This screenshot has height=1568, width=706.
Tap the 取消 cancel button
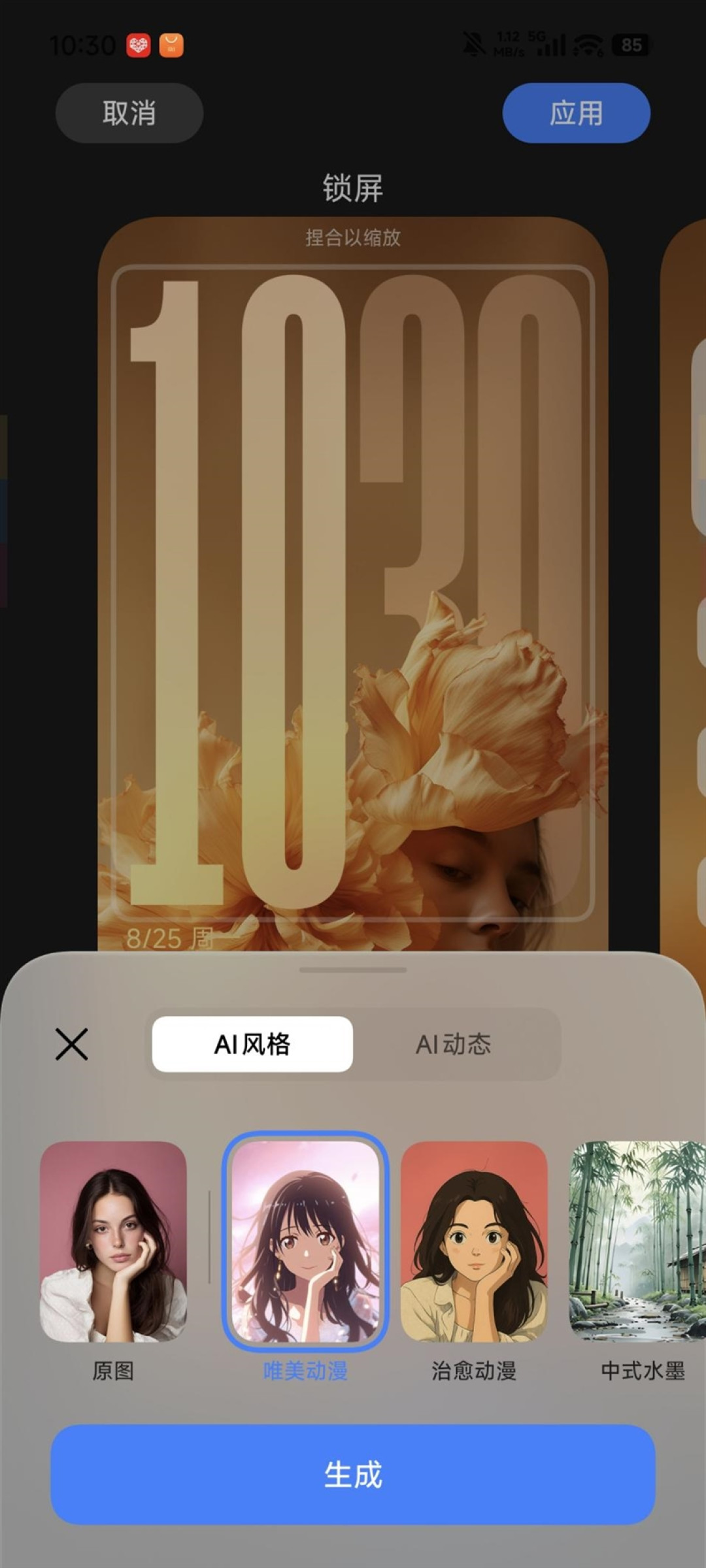[x=129, y=113]
